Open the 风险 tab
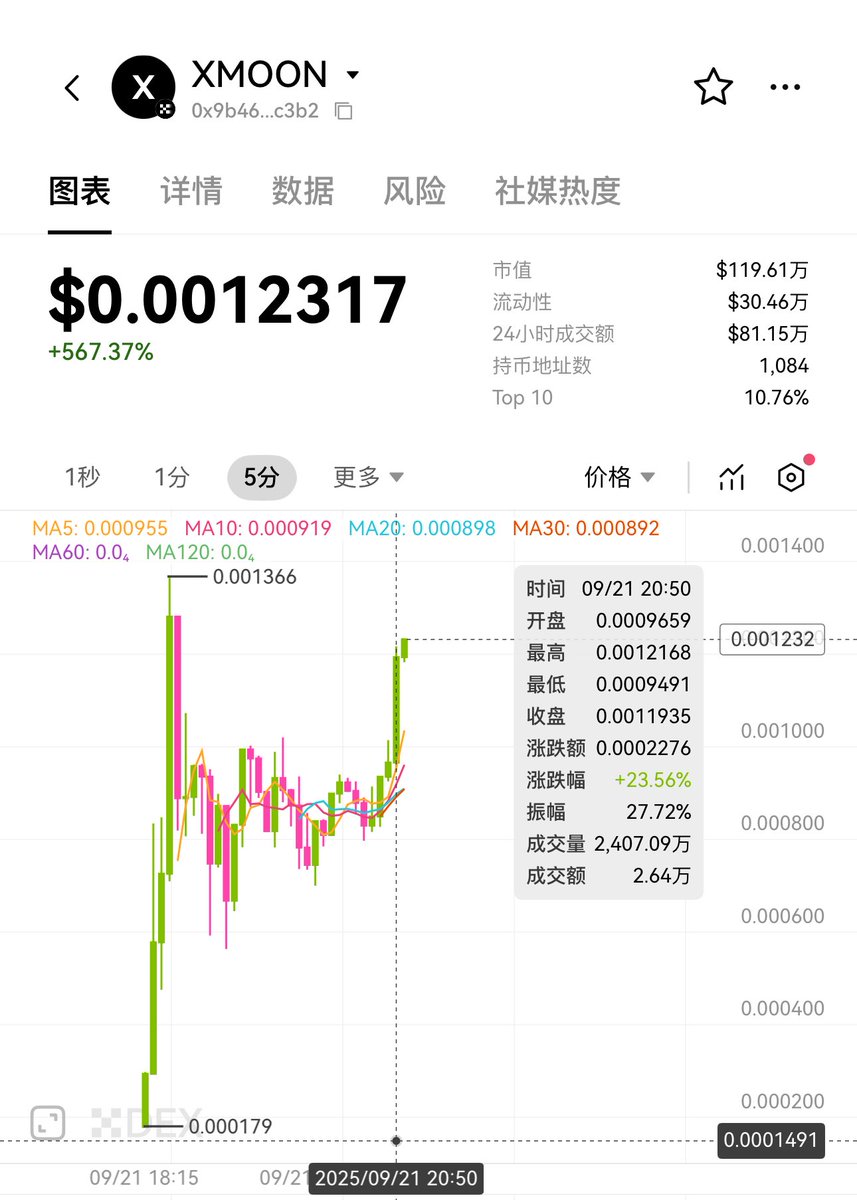857x1200 pixels. coord(414,190)
